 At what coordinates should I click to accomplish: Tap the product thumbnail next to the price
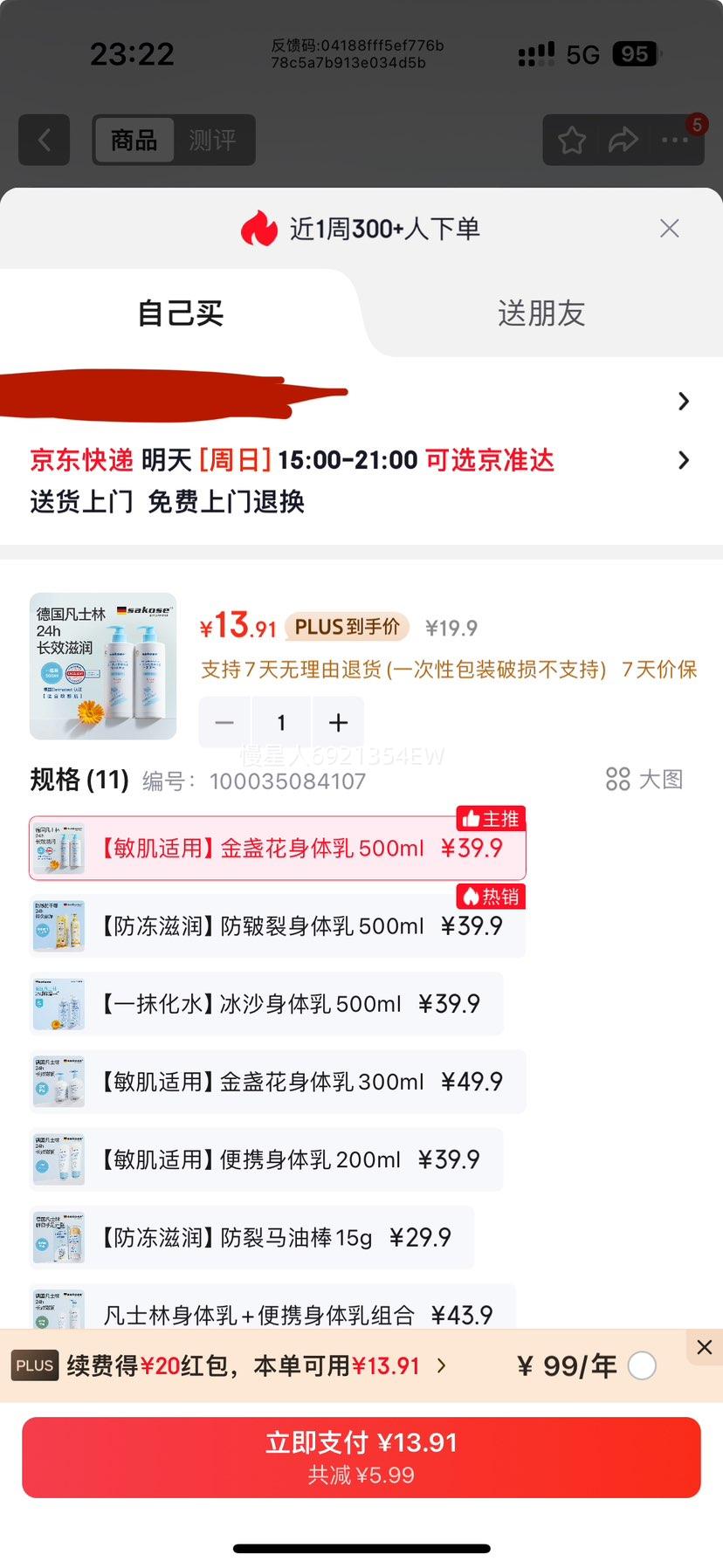pos(102,666)
